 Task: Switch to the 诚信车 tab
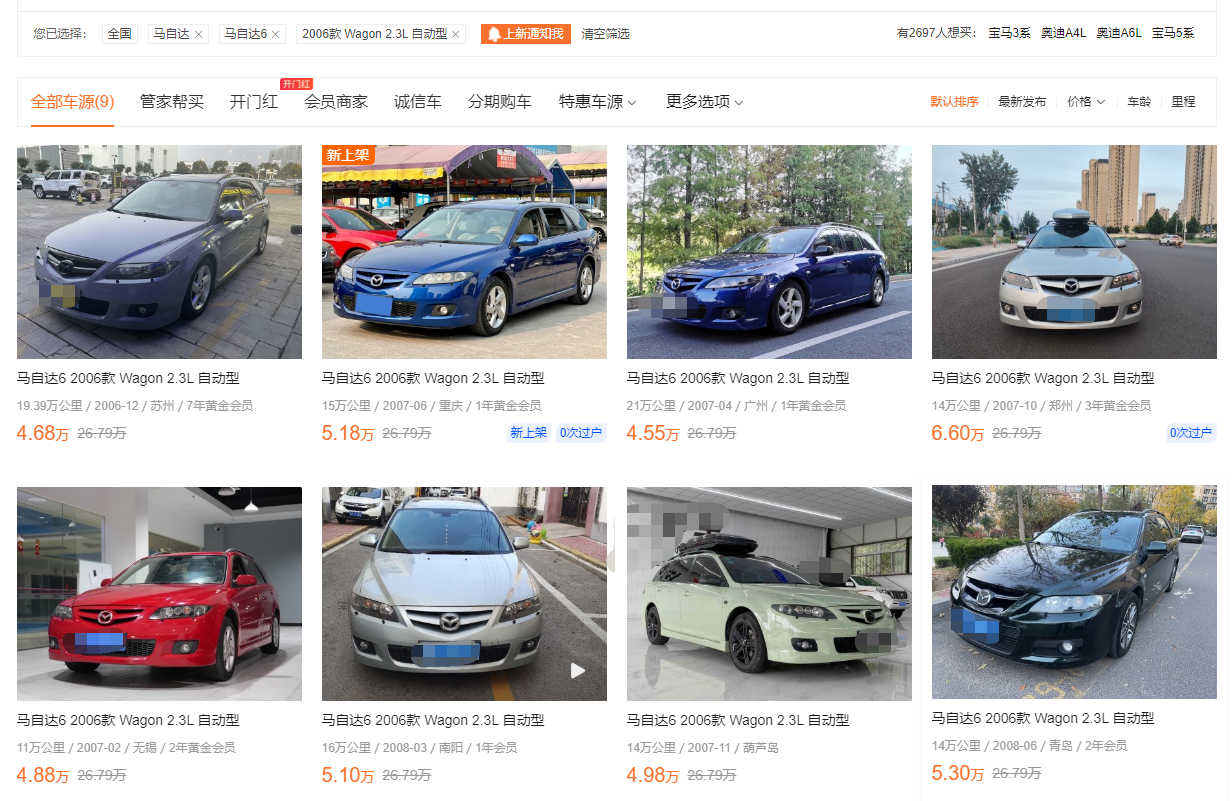(417, 102)
